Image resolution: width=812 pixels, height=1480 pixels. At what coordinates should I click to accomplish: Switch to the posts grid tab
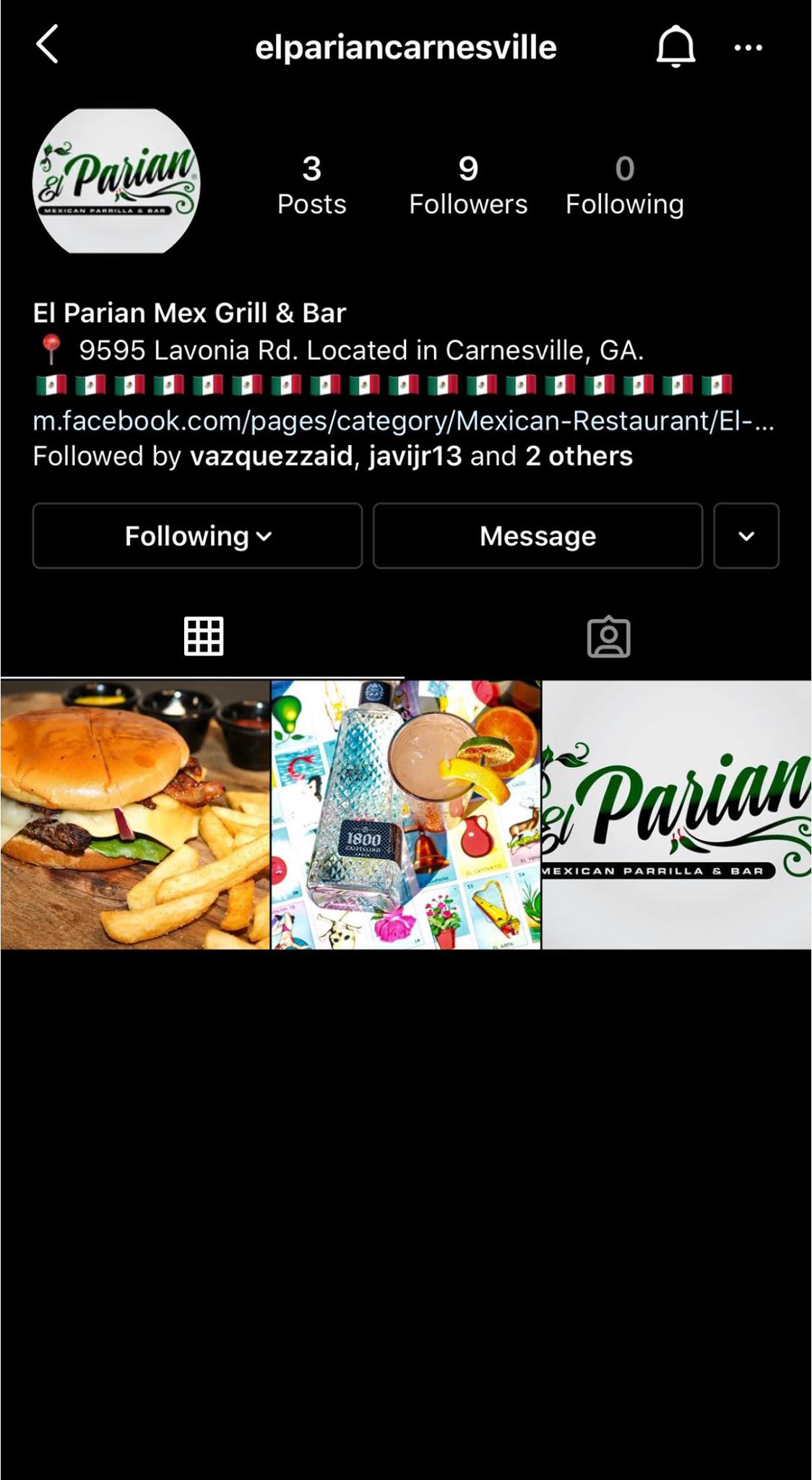point(204,637)
